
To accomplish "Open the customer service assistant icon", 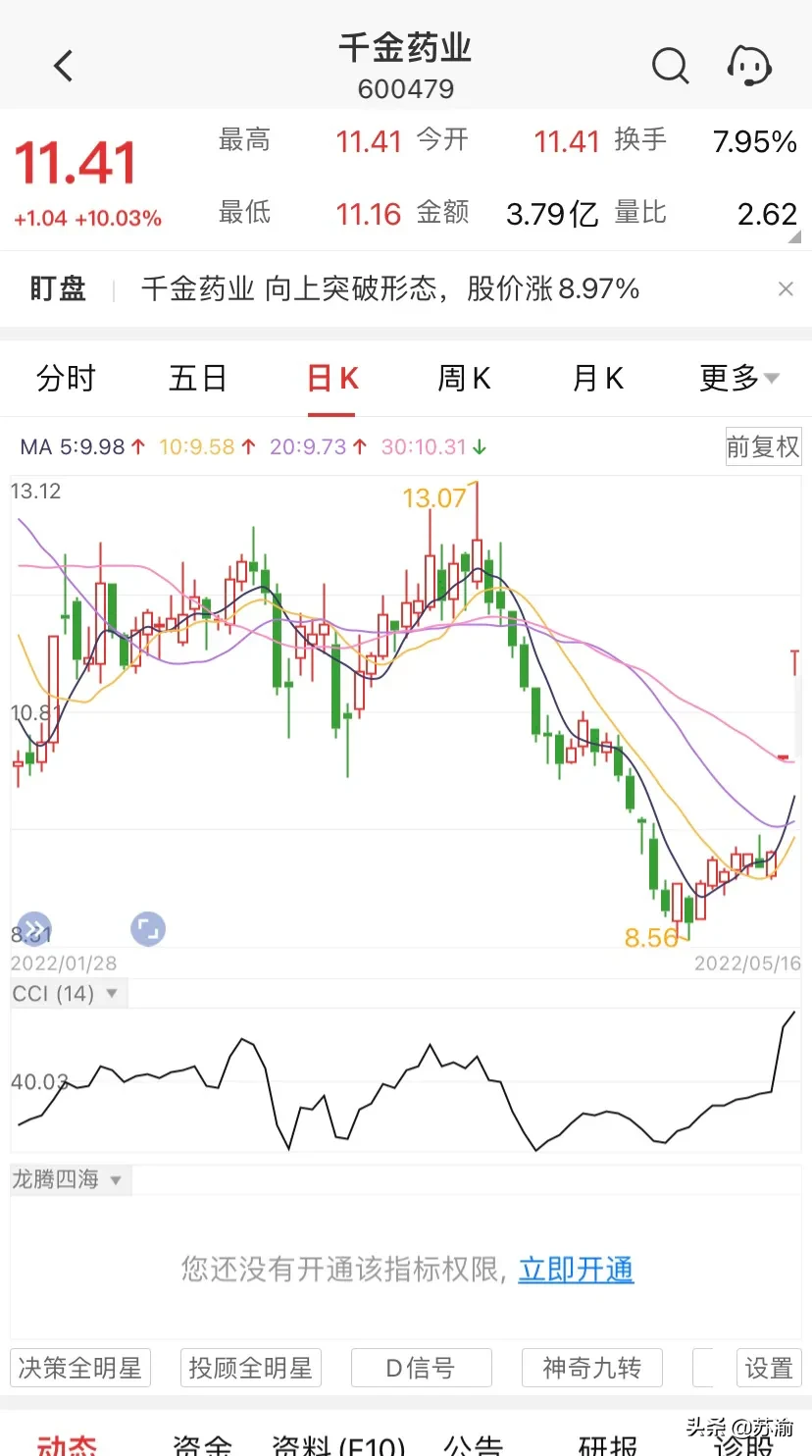I will tap(749, 67).
